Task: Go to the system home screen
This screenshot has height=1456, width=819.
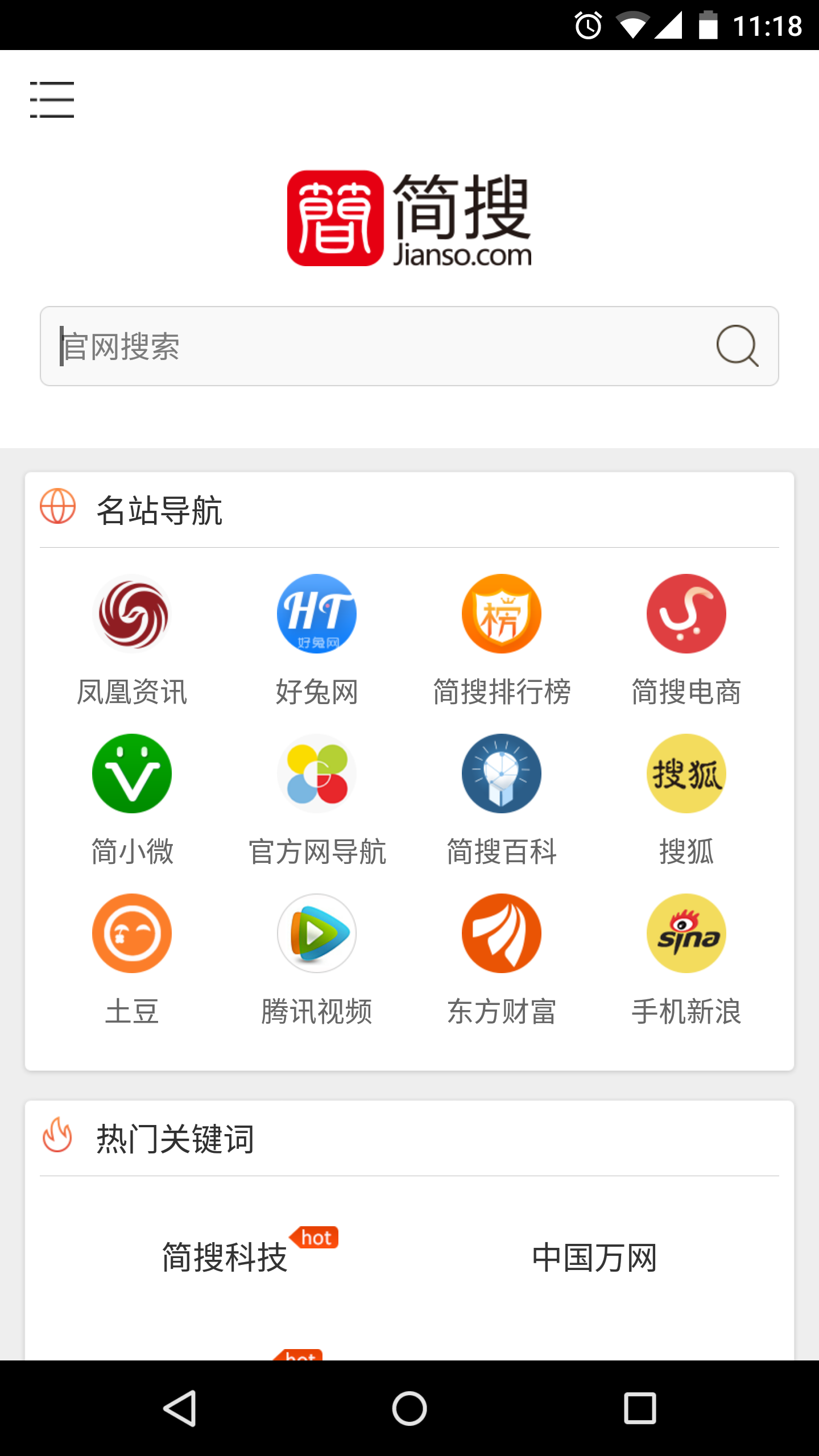Action: pos(409,1408)
